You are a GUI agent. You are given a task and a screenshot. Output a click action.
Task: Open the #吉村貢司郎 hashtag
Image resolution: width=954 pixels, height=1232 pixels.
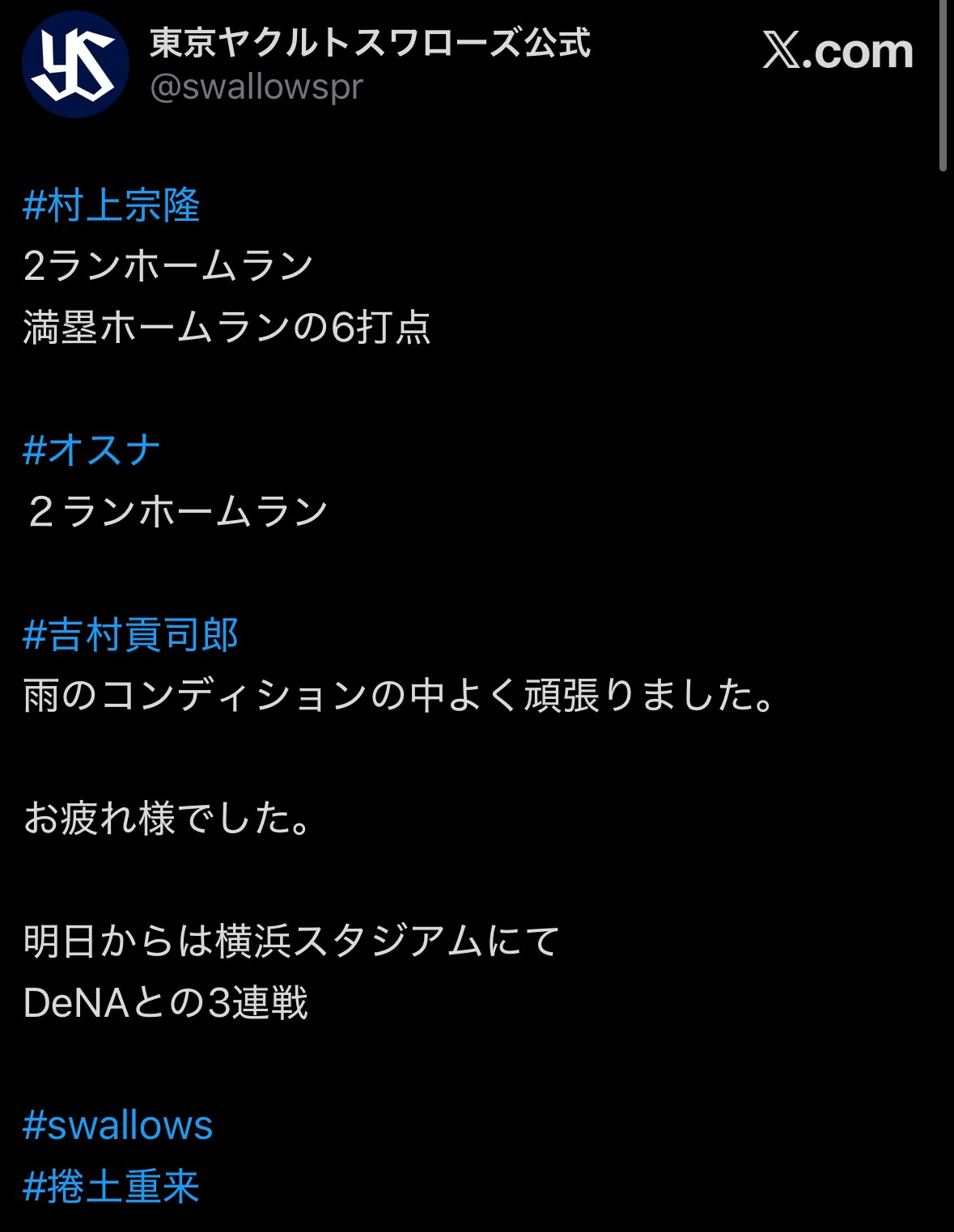131,634
